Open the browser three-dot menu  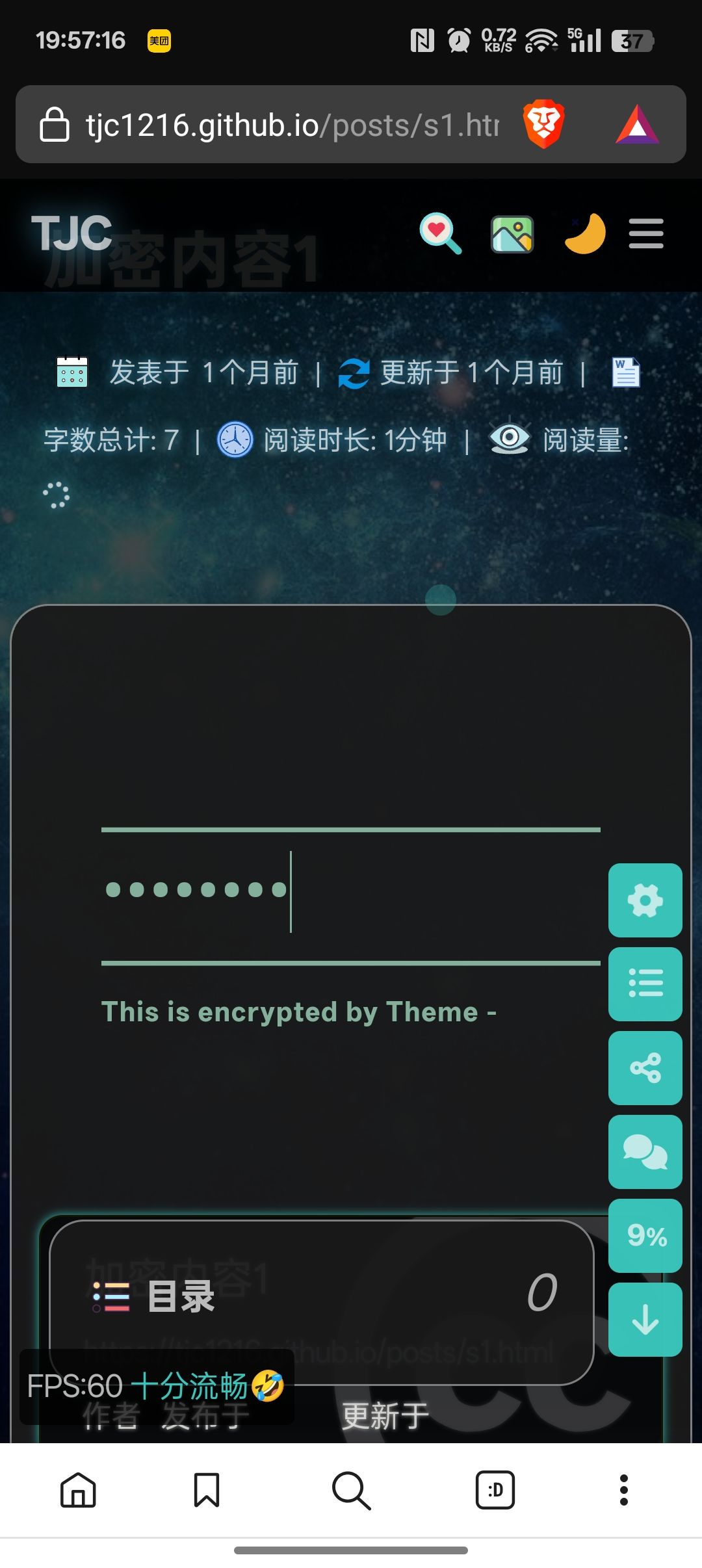coord(624,1490)
